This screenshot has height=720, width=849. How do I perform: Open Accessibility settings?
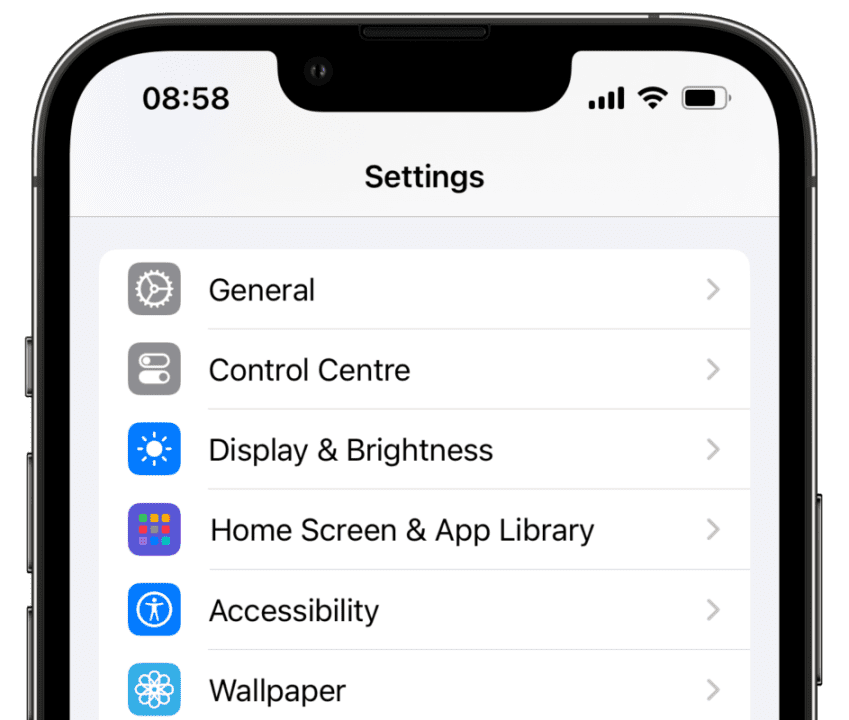tap(425, 610)
